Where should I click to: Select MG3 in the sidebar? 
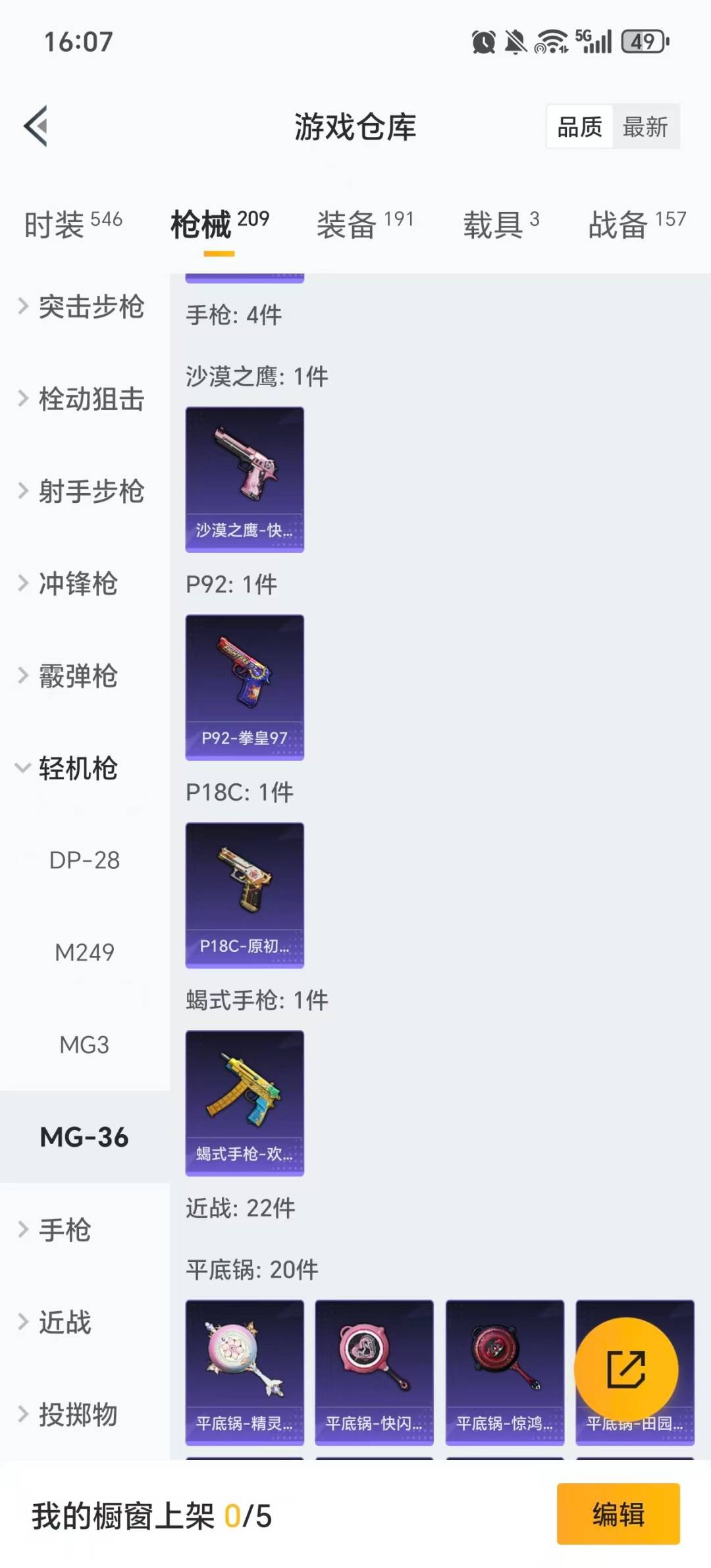point(84,1044)
